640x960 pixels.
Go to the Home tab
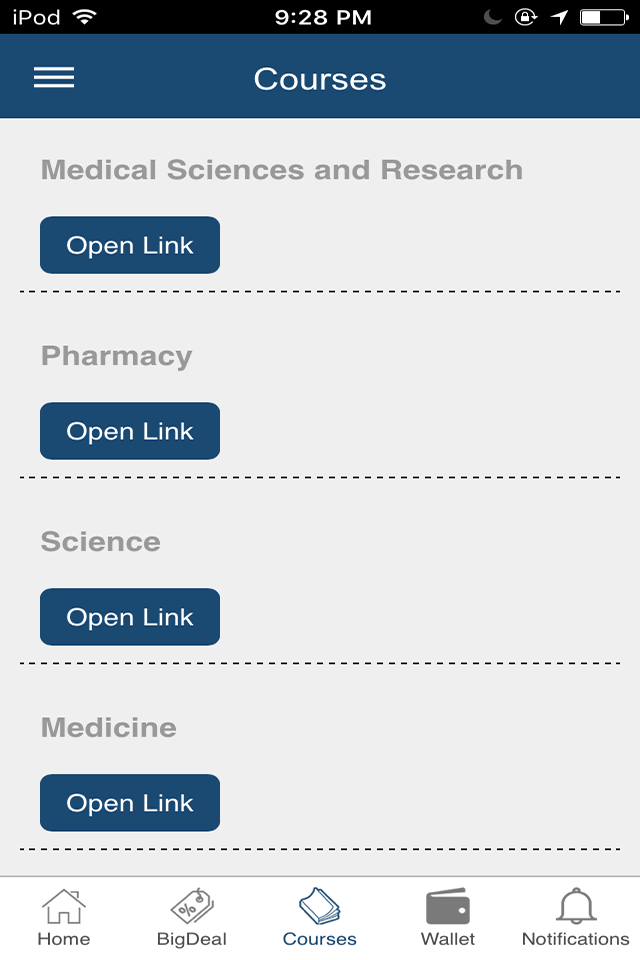pos(63,918)
